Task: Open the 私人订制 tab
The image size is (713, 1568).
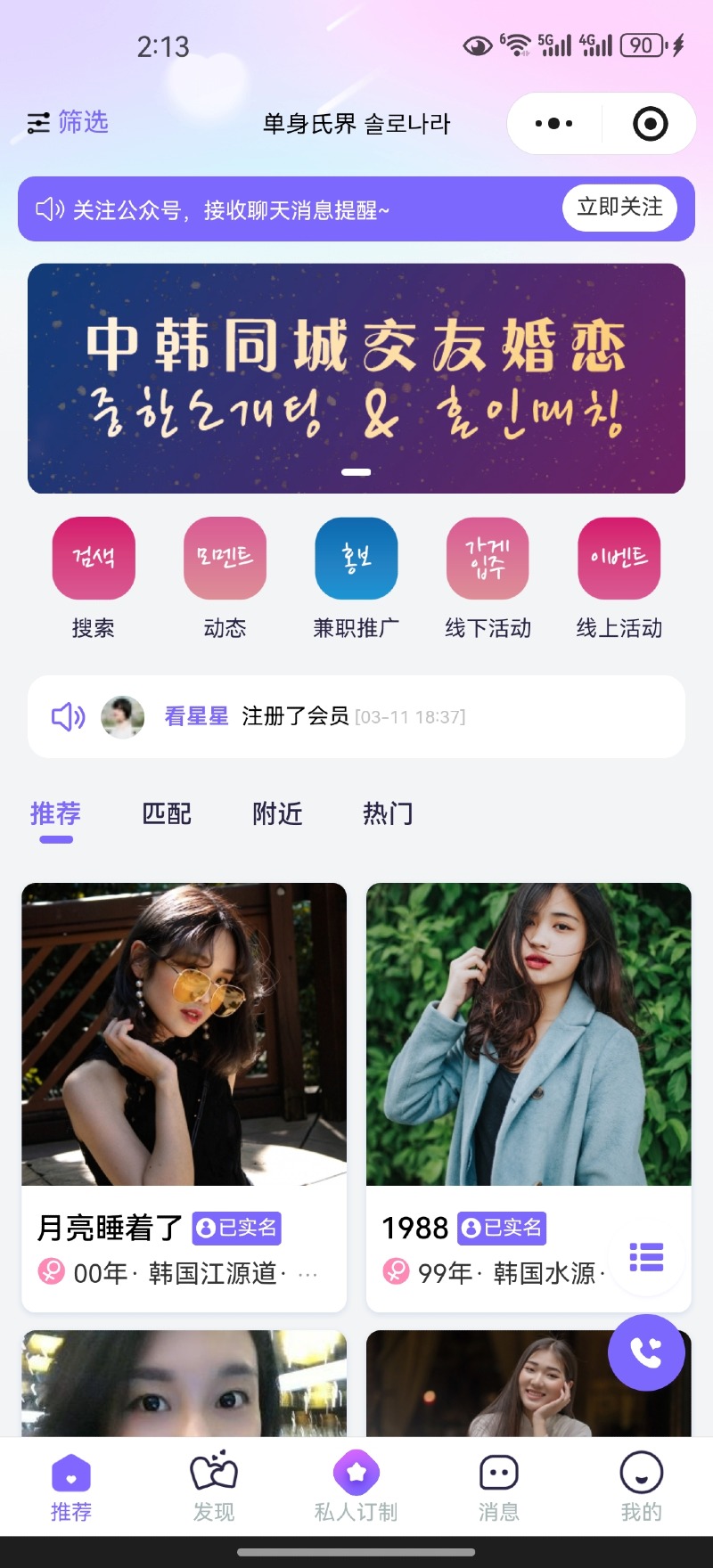Action: click(356, 1486)
